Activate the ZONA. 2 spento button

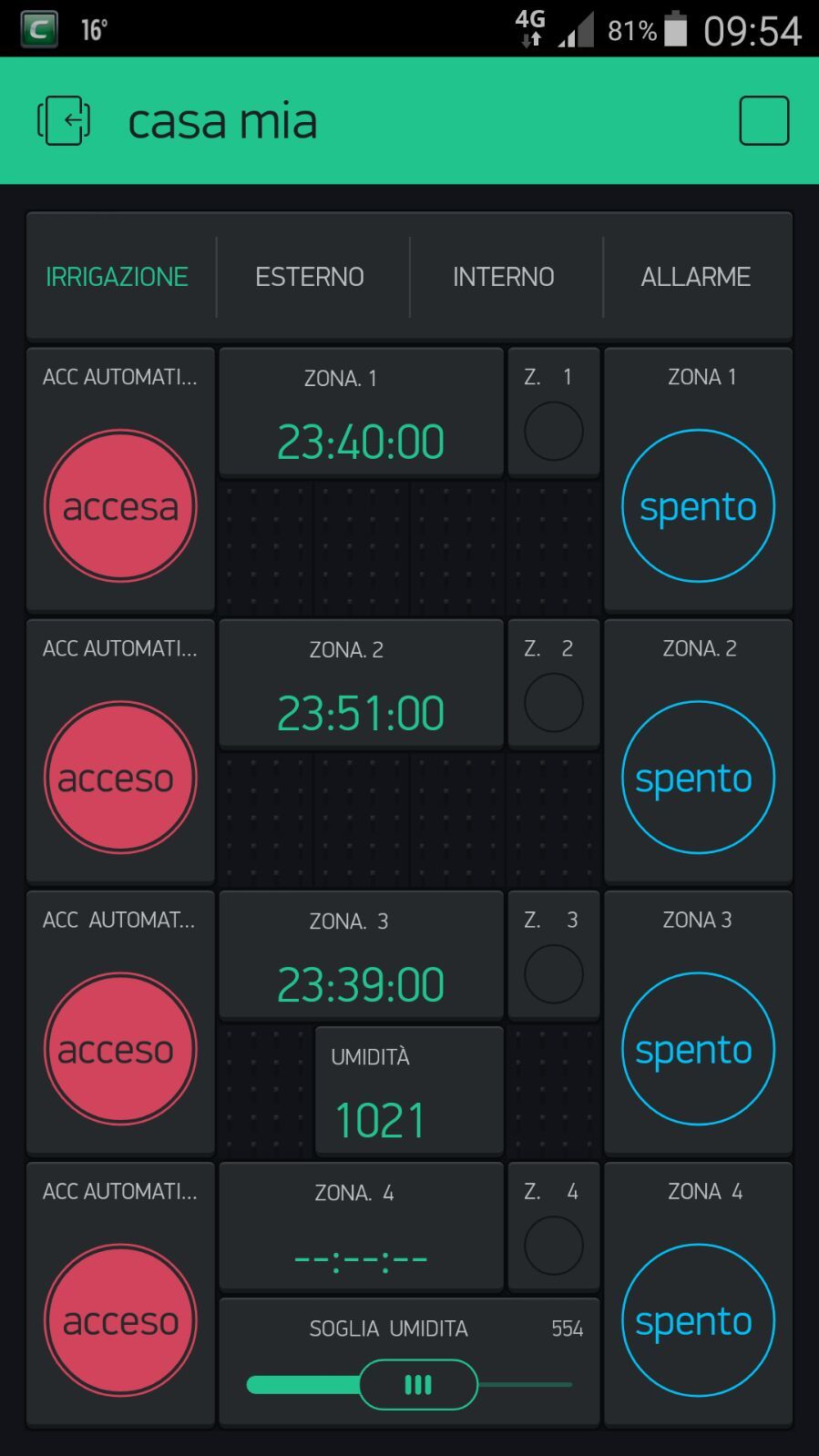click(x=698, y=778)
